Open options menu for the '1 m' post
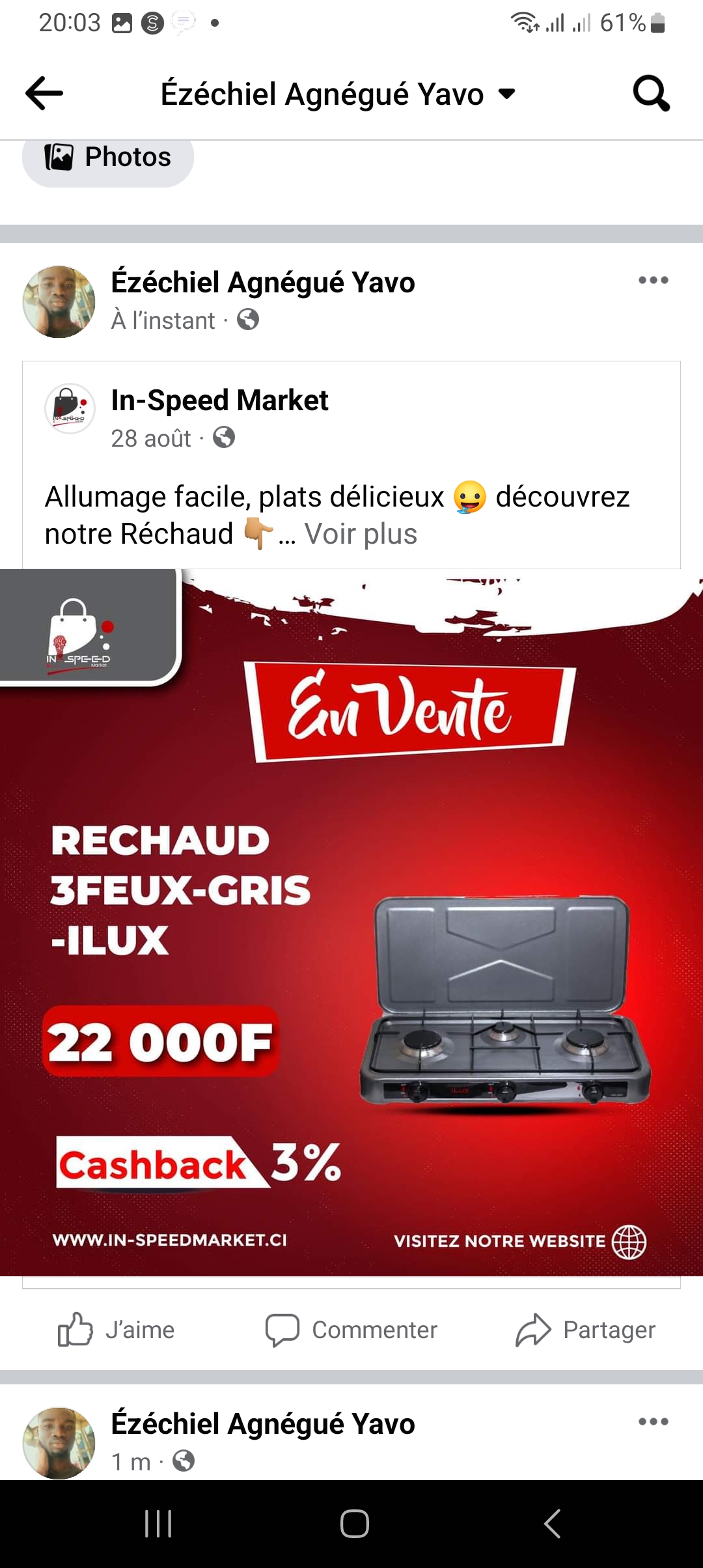This screenshot has height=1568, width=703. [653, 1421]
